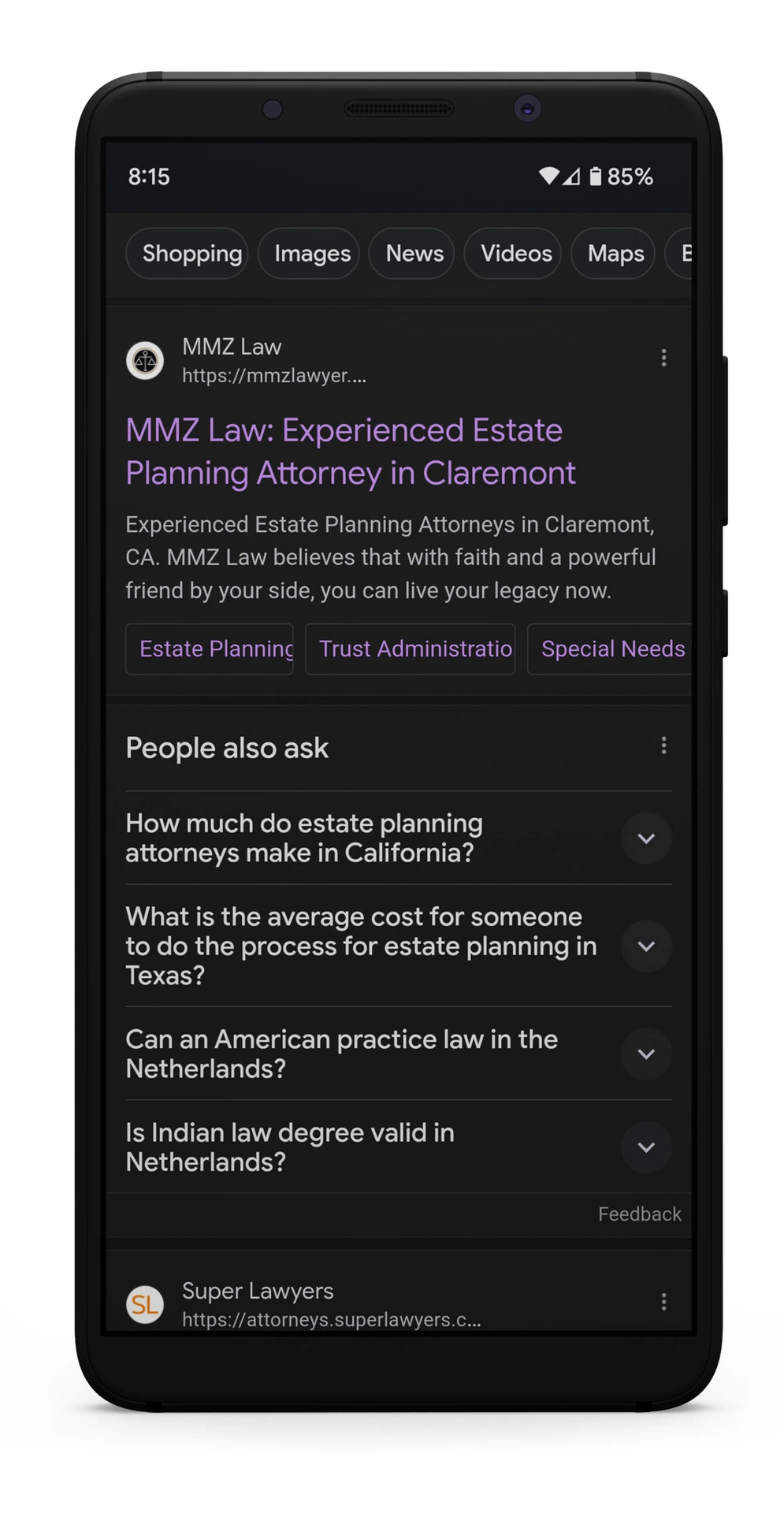Open MMZ Law Experienced Estate Planning Attorney link

(350, 452)
